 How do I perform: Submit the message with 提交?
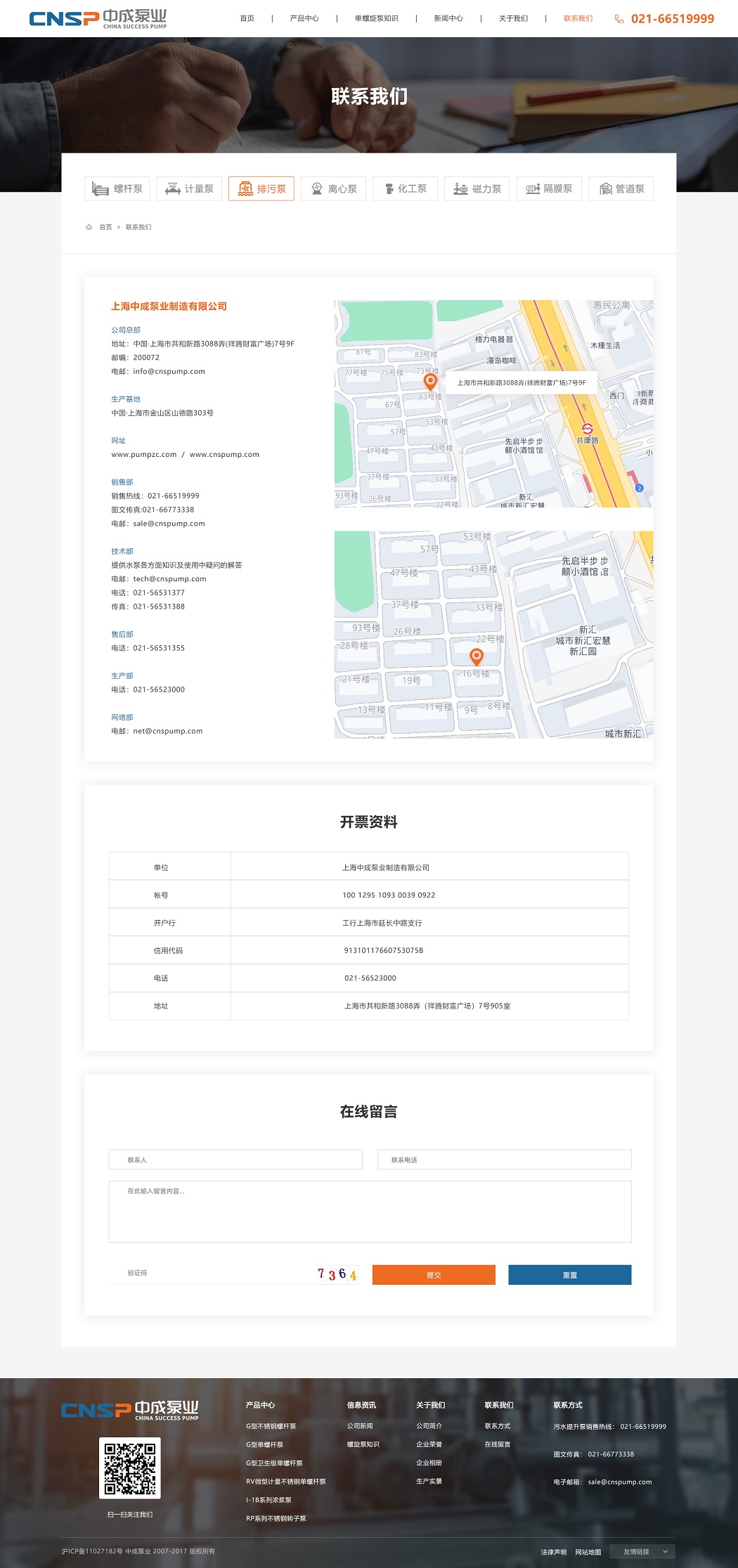point(434,1275)
